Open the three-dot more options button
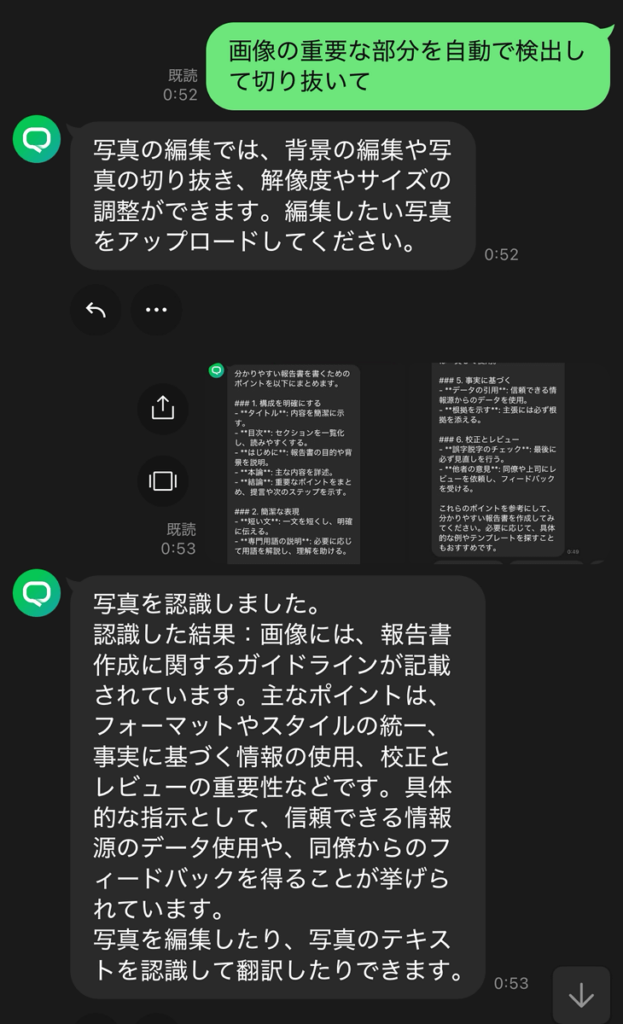The height and width of the screenshot is (1024, 623). coord(157,309)
